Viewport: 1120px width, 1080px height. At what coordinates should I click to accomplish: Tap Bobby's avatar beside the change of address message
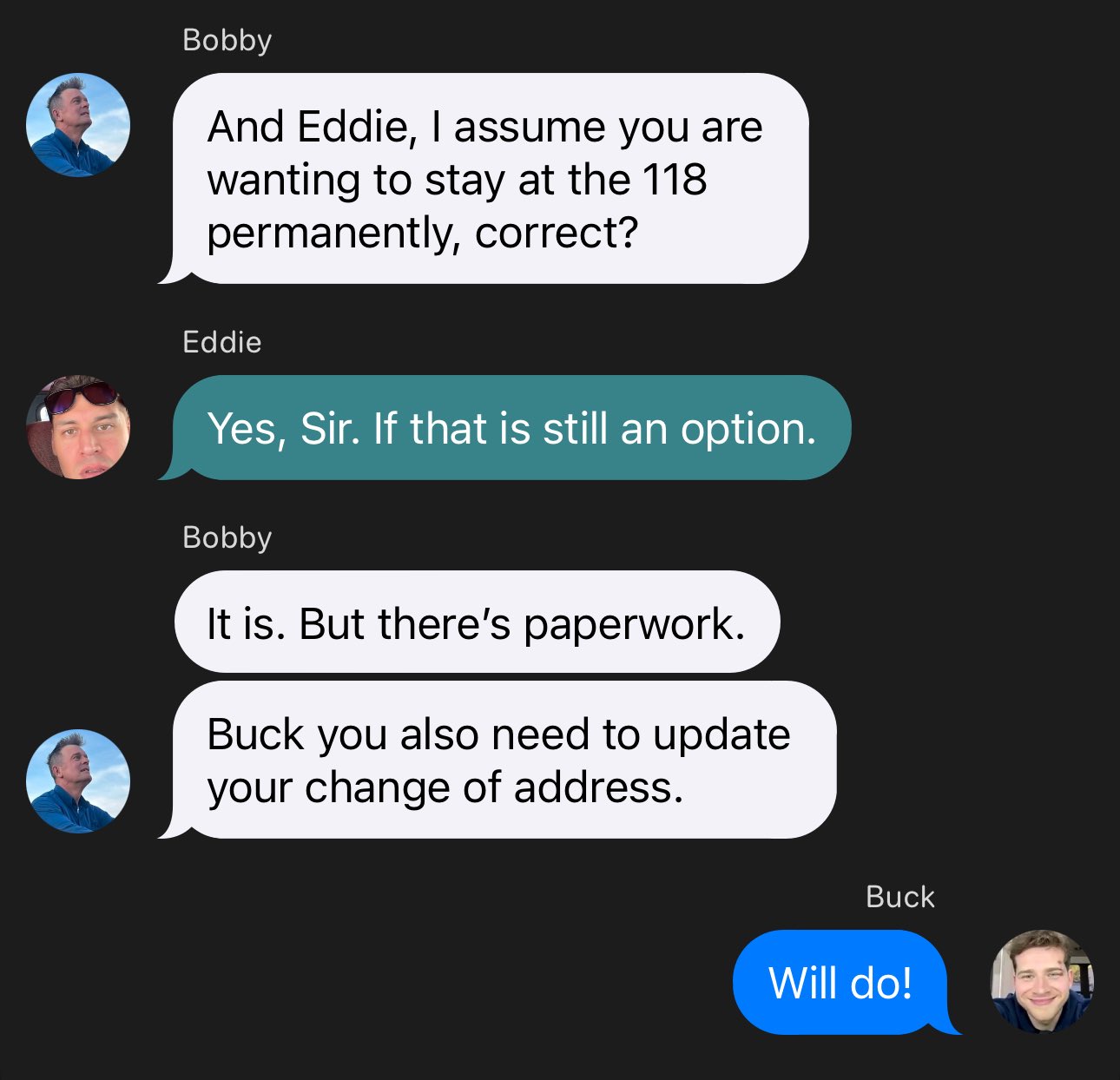coord(78,781)
